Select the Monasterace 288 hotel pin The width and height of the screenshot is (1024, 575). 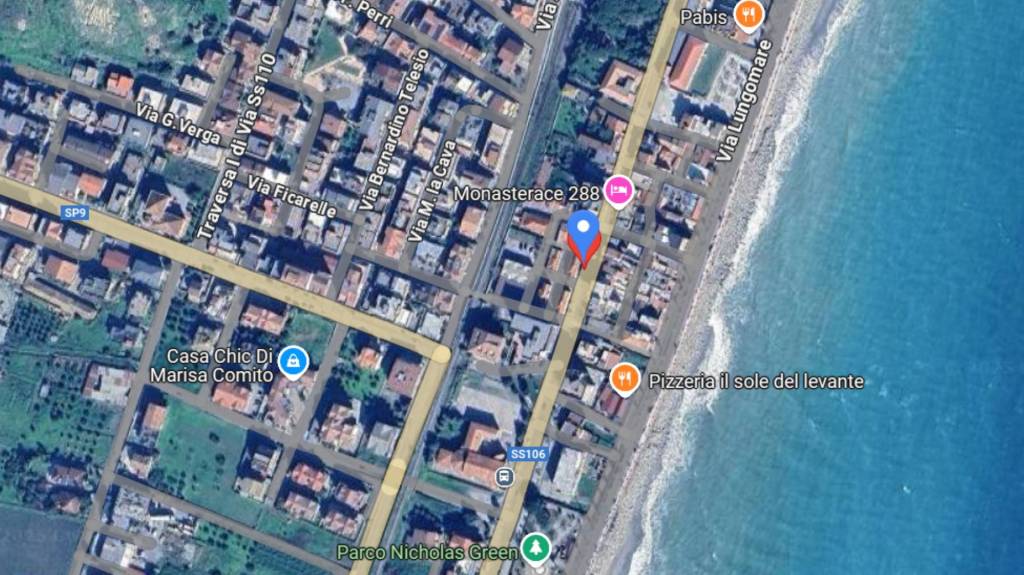pos(619,190)
